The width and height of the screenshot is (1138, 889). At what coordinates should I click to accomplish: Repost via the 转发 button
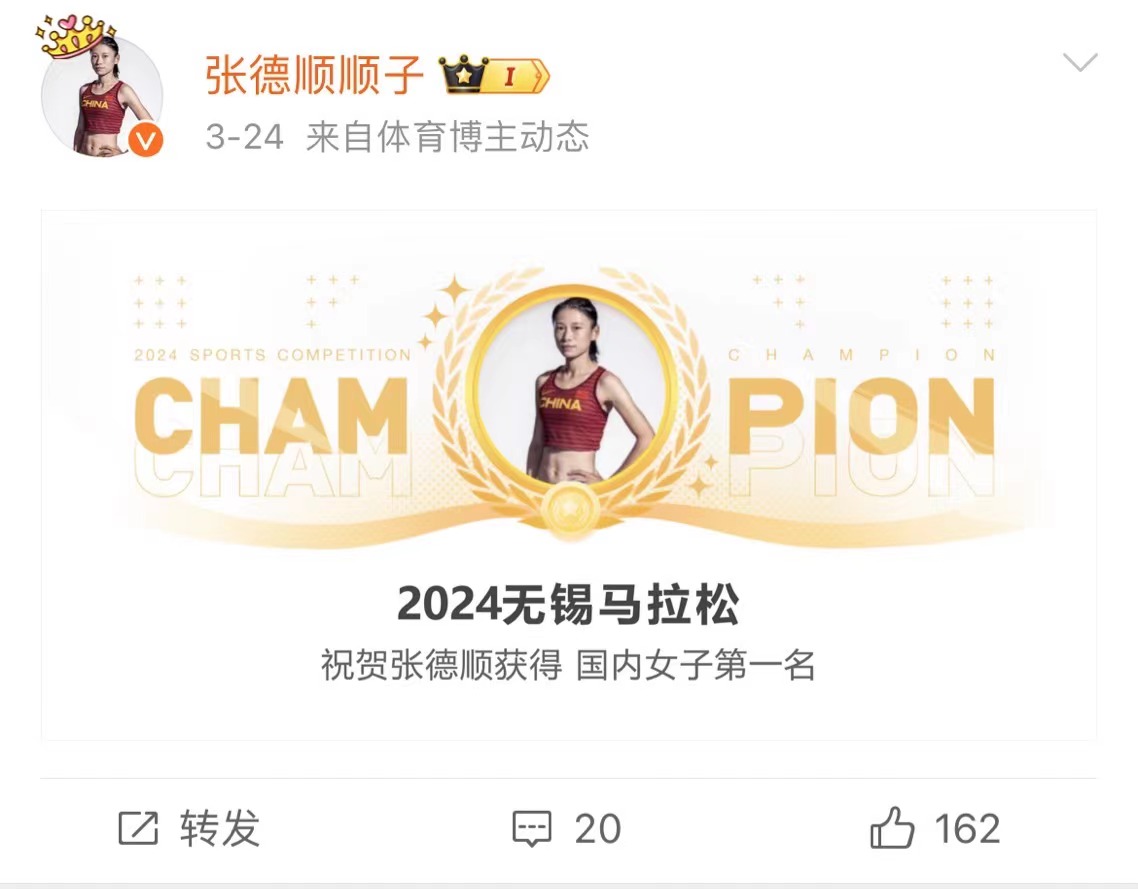tap(190, 829)
